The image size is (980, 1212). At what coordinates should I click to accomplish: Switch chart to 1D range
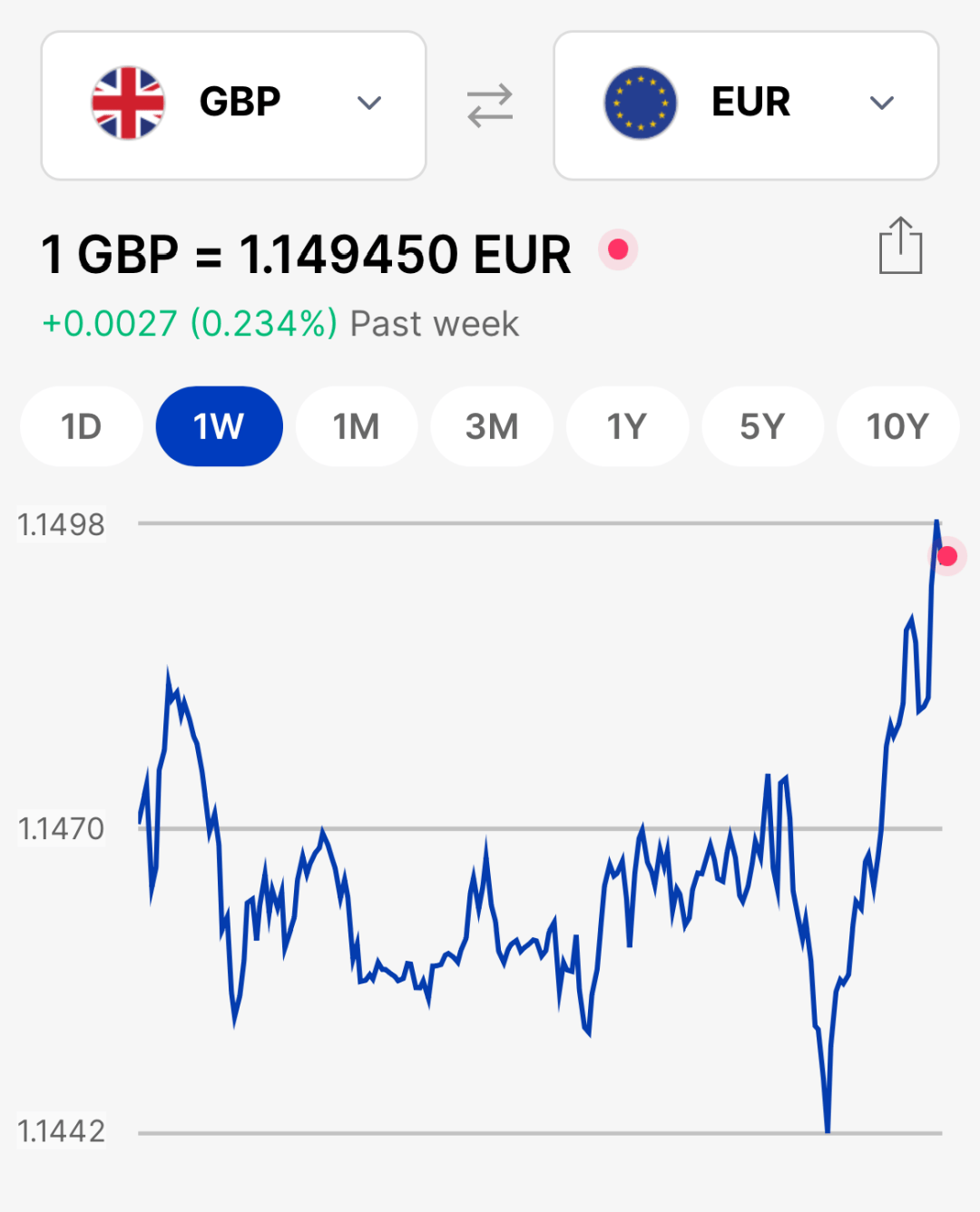click(x=82, y=426)
